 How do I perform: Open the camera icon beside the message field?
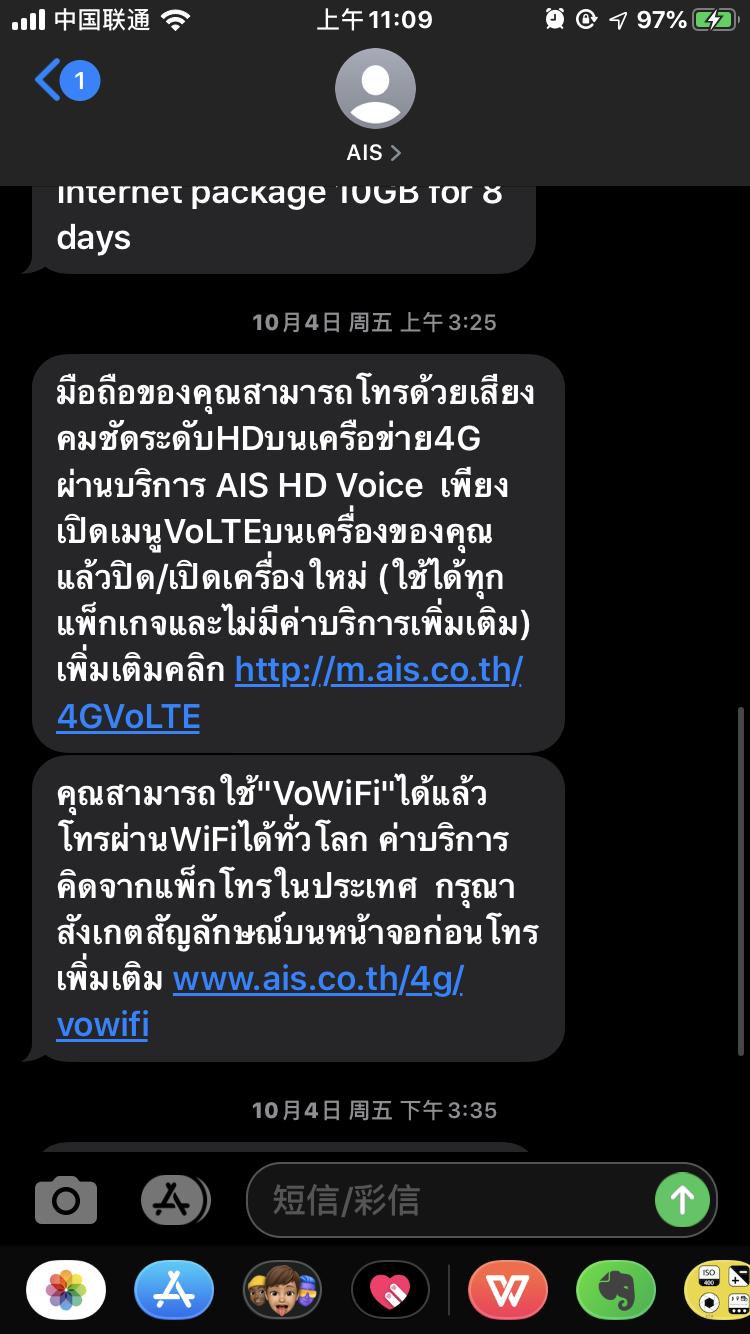[64, 1200]
